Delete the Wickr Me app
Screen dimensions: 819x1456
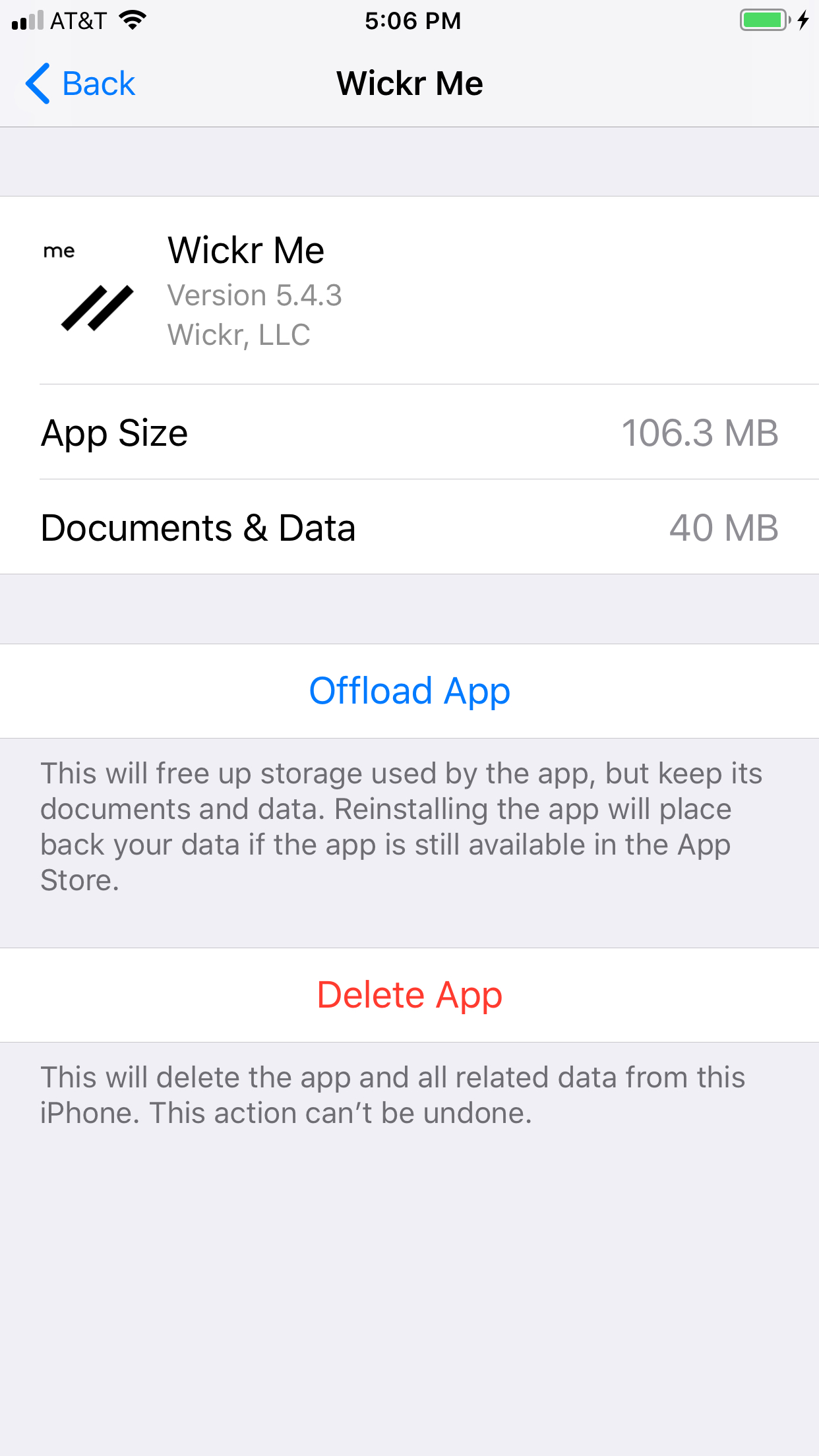coord(409,995)
